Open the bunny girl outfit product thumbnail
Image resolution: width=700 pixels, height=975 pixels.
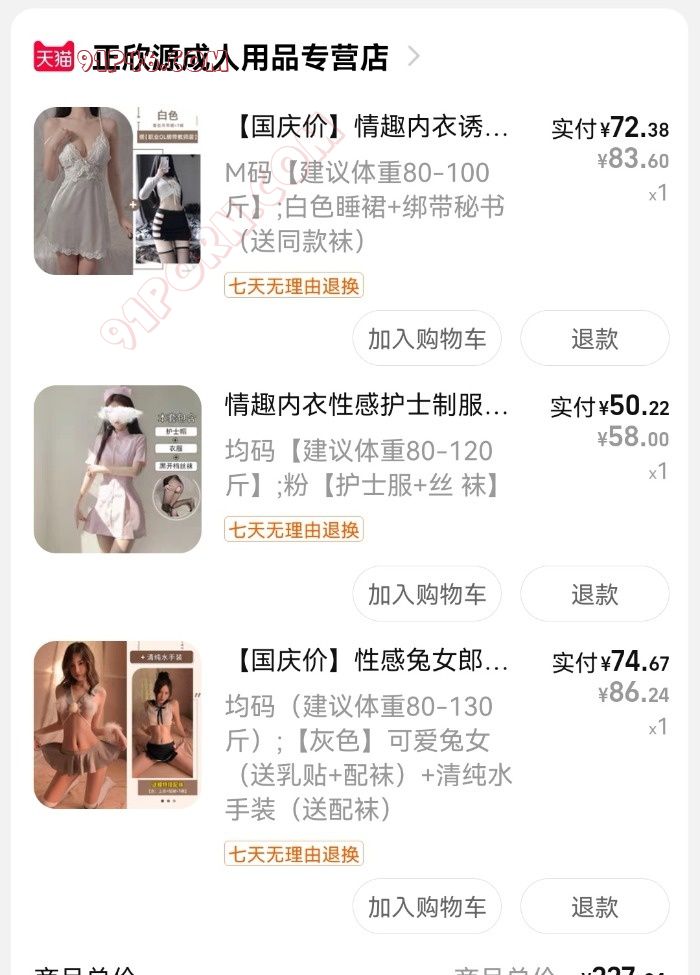pyautogui.click(x=117, y=724)
